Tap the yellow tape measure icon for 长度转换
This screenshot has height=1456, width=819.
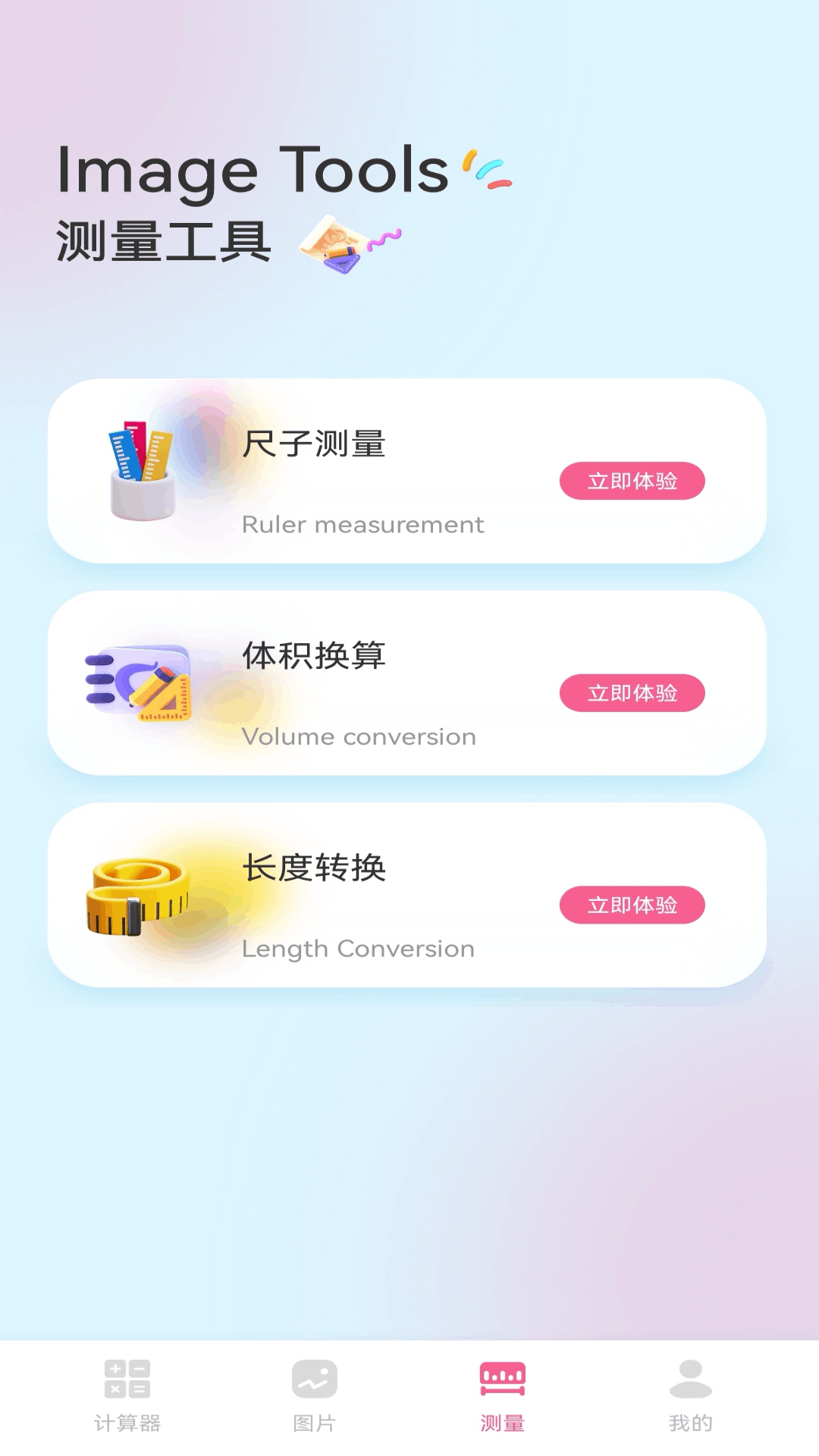[136, 899]
